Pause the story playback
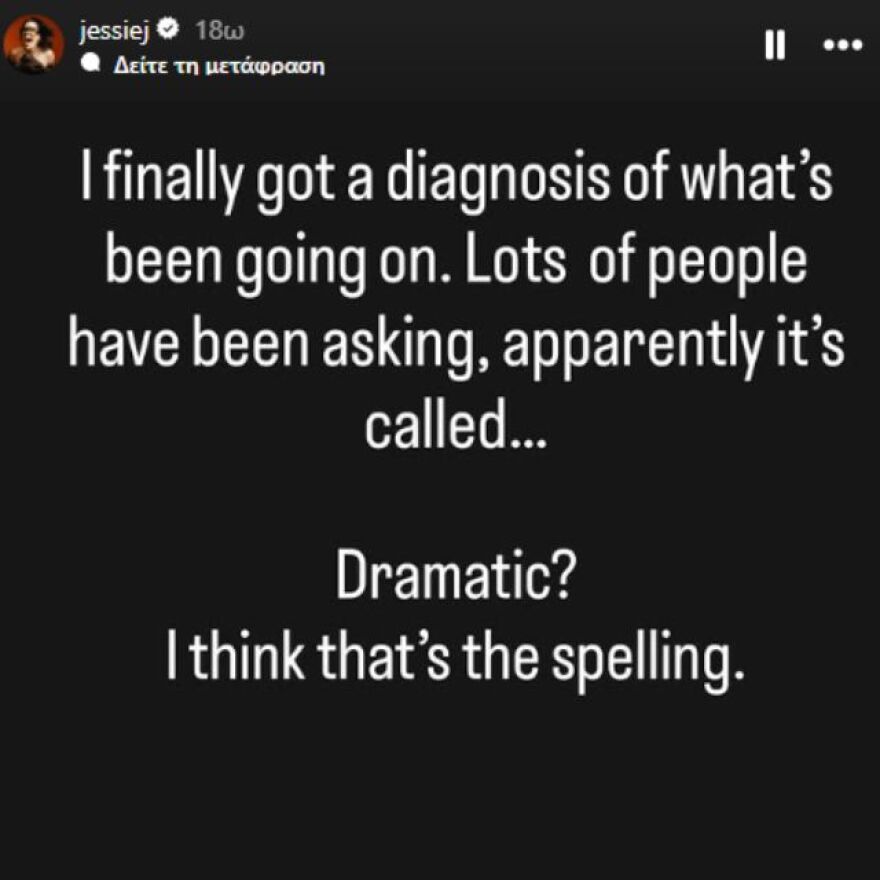880x880 pixels. (x=775, y=45)
